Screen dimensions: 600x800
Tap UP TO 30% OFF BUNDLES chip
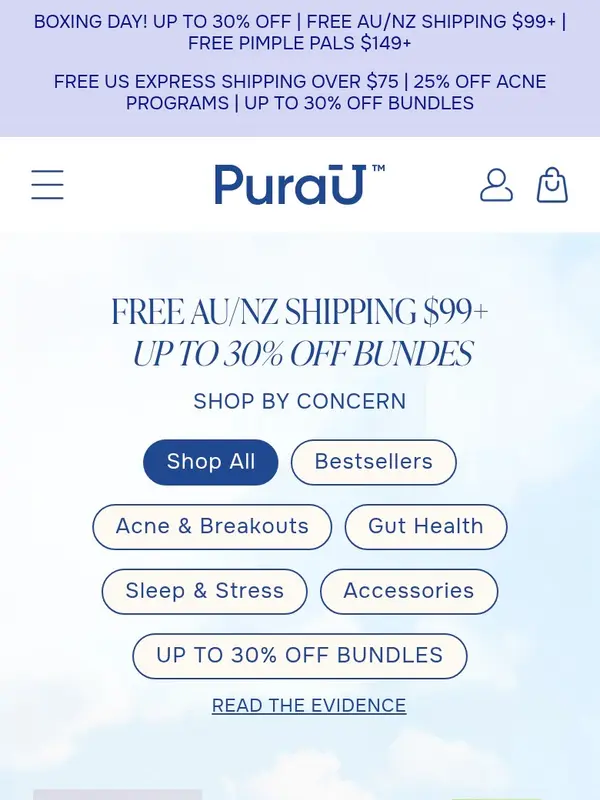coord(299,656)
